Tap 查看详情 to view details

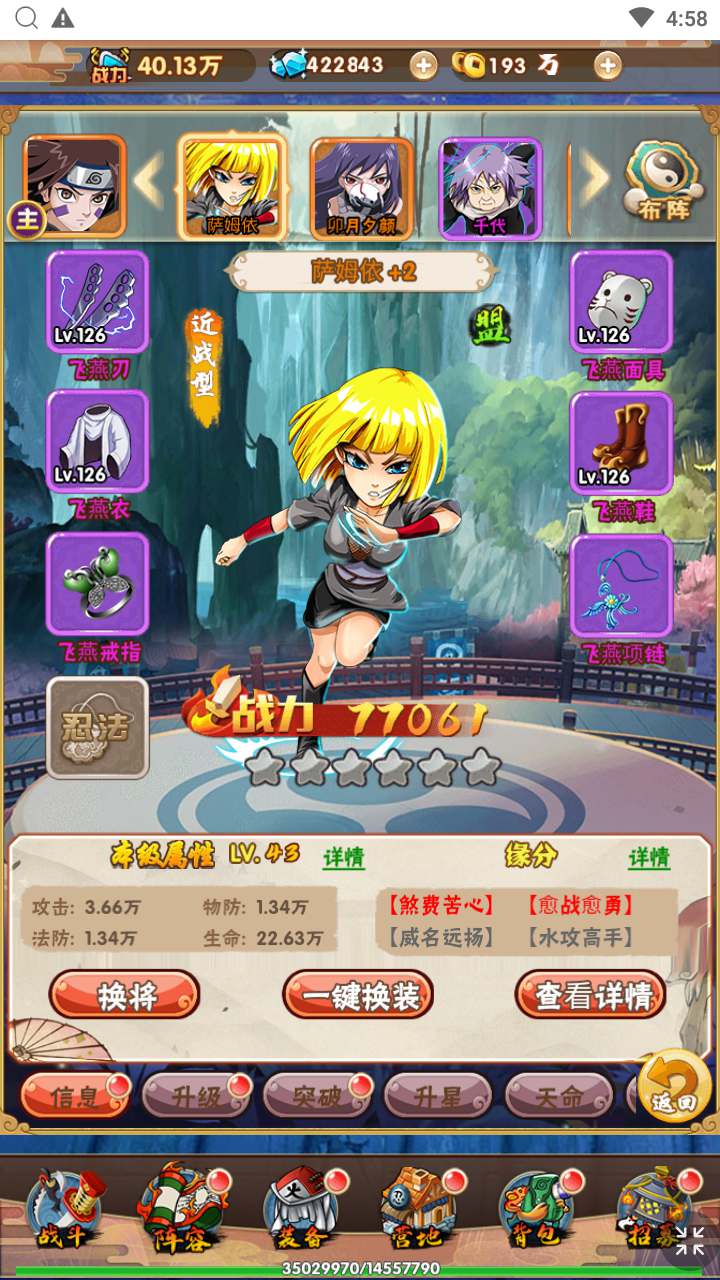[x=591, y=995]
